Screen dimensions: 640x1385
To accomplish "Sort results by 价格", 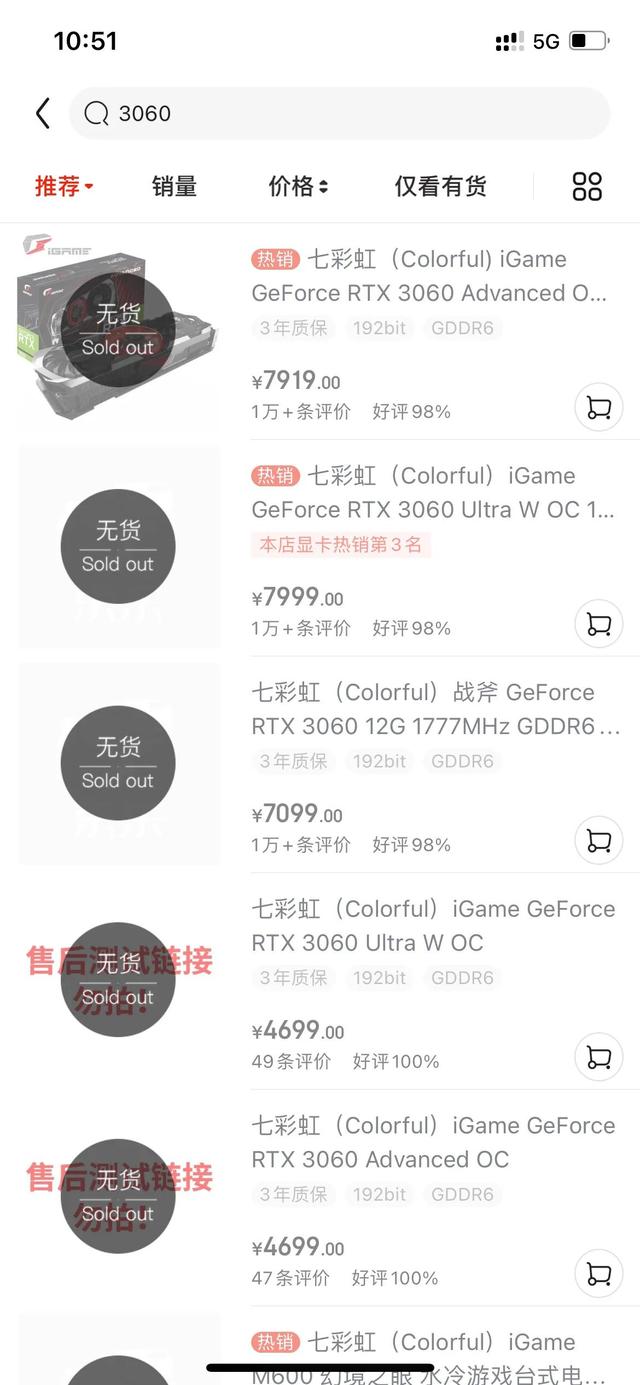I will tap(298, 186).
